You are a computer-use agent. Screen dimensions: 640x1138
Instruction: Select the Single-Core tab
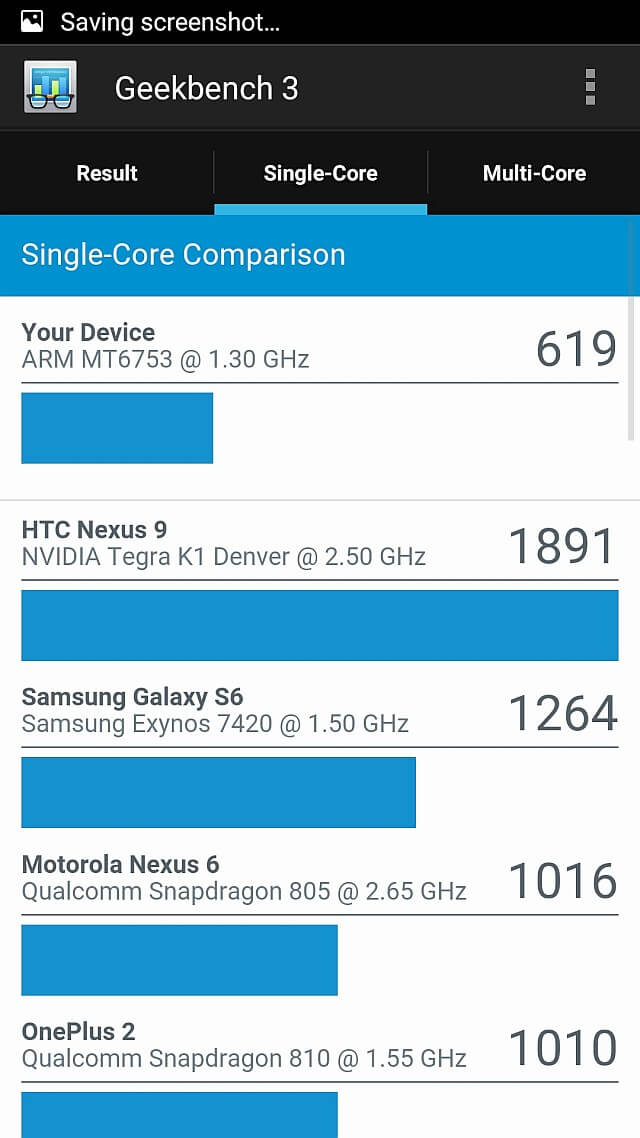[x=320, y=173]
